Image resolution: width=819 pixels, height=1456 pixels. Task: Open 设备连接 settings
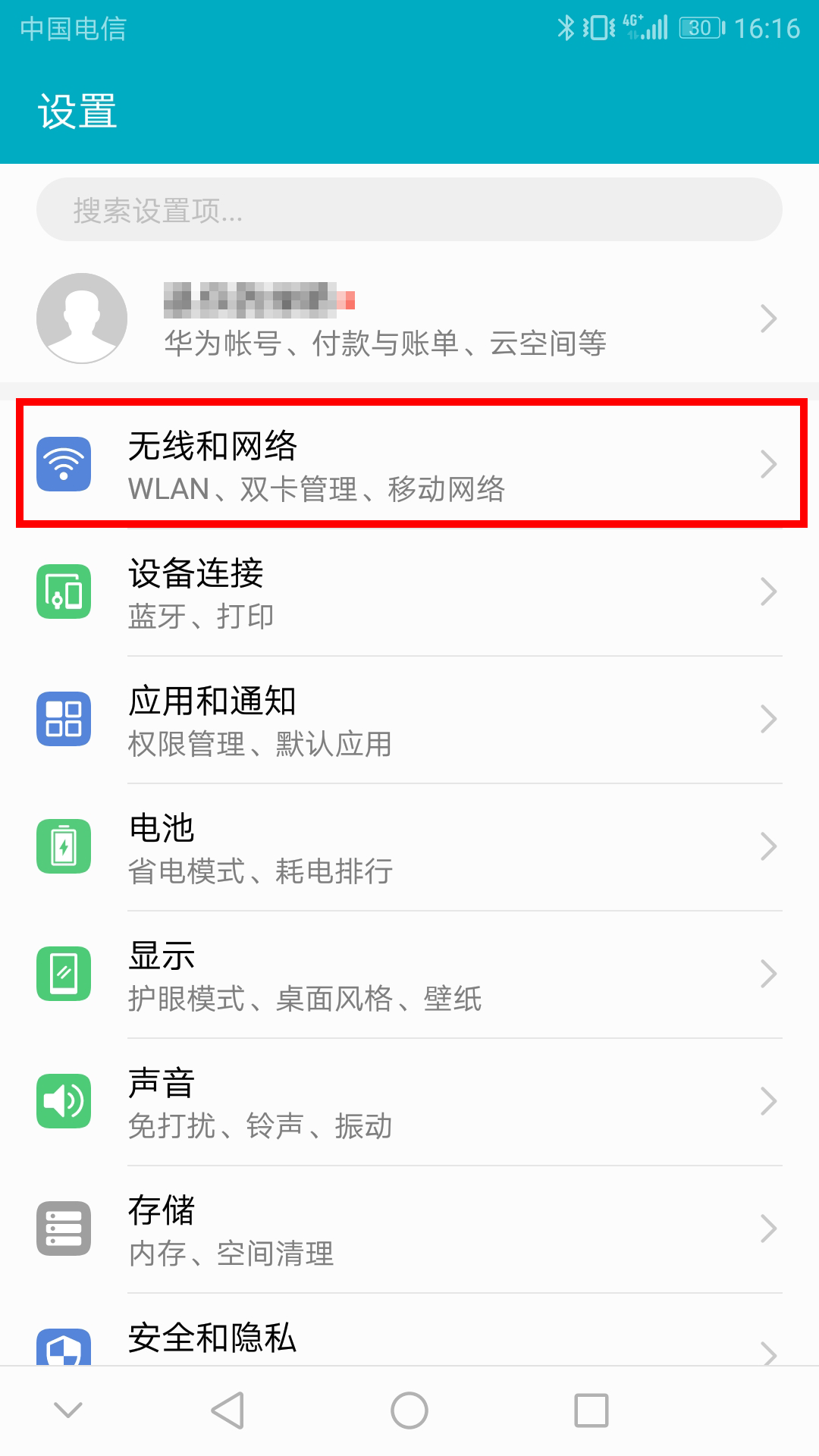coord(409,592)
